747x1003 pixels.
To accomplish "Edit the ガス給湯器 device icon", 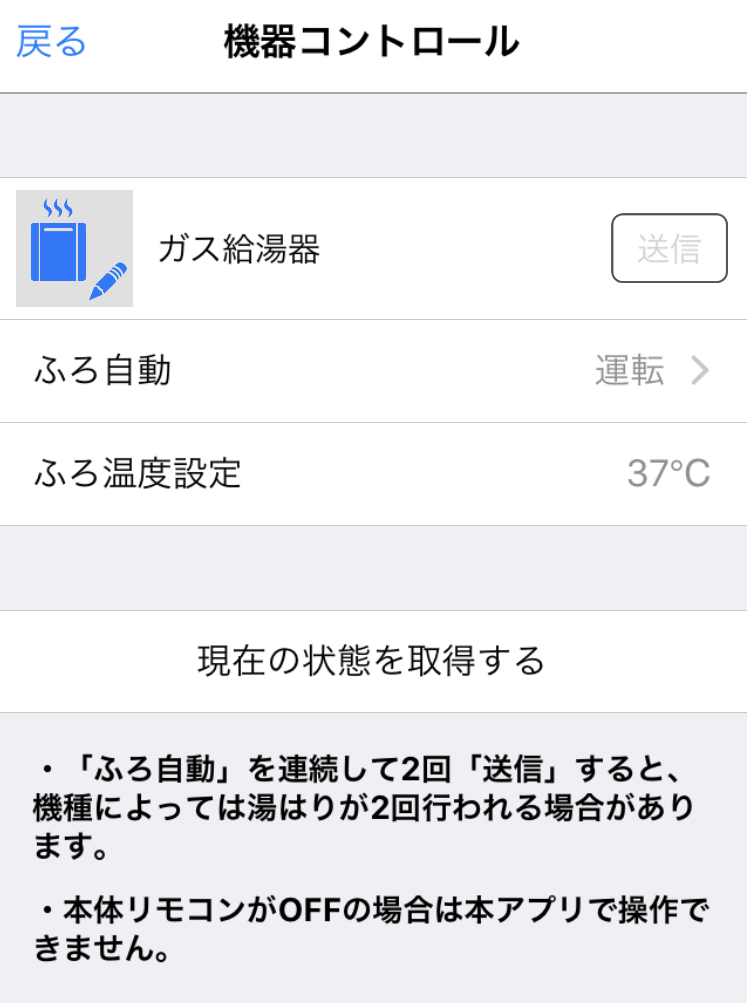I will 75,249.
